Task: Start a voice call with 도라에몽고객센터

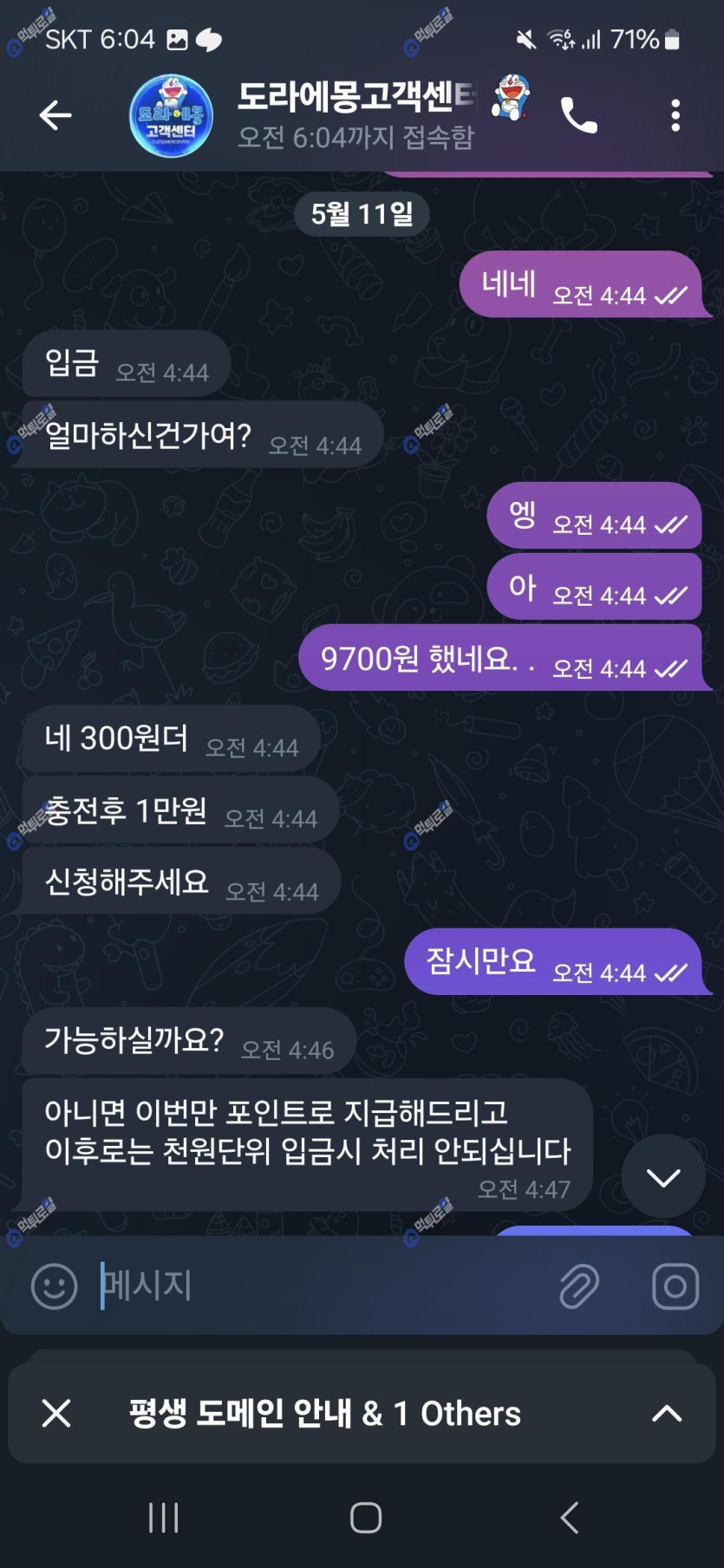Action: 579,115
